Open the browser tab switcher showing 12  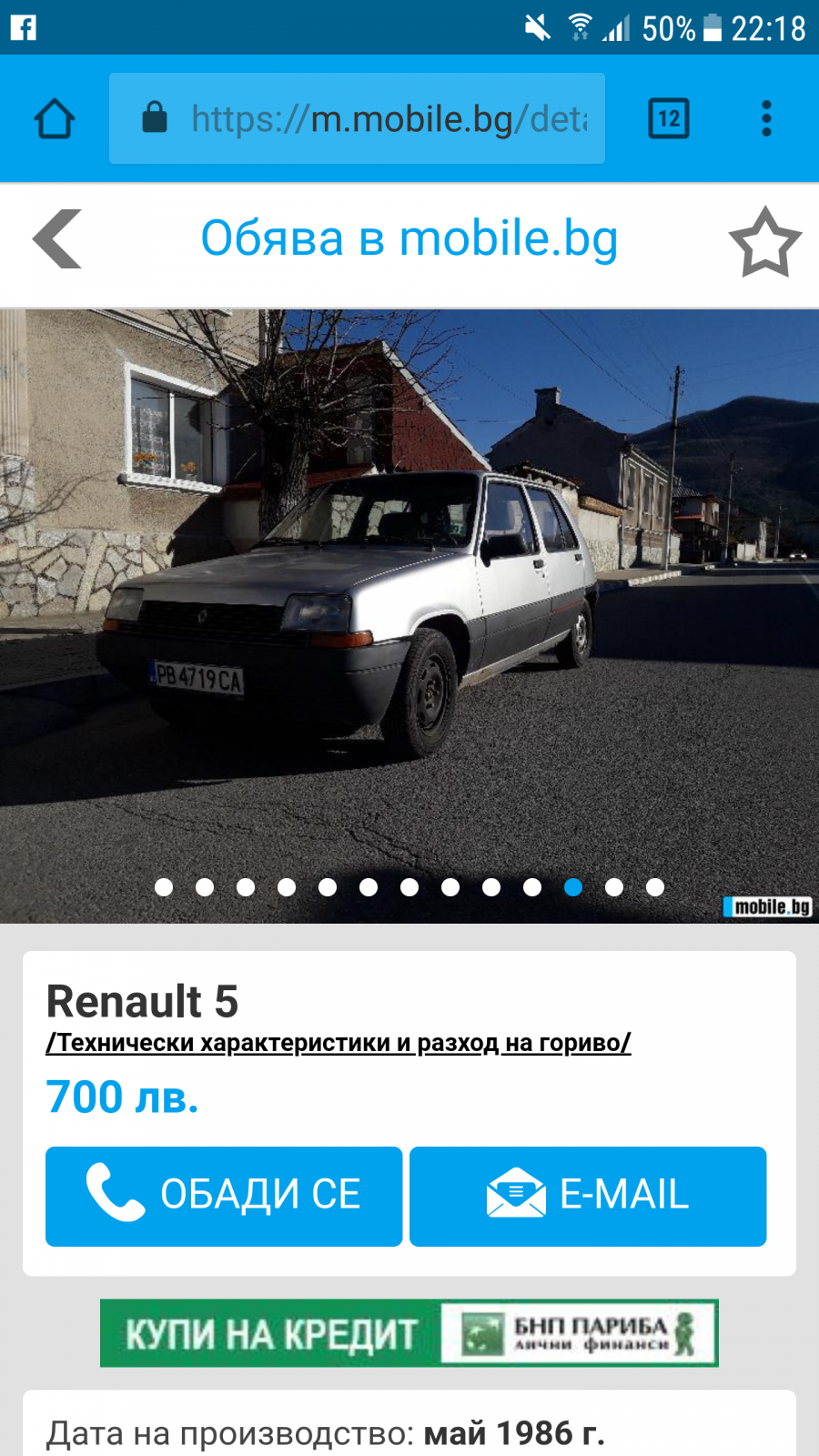click(x=669, y=118)
